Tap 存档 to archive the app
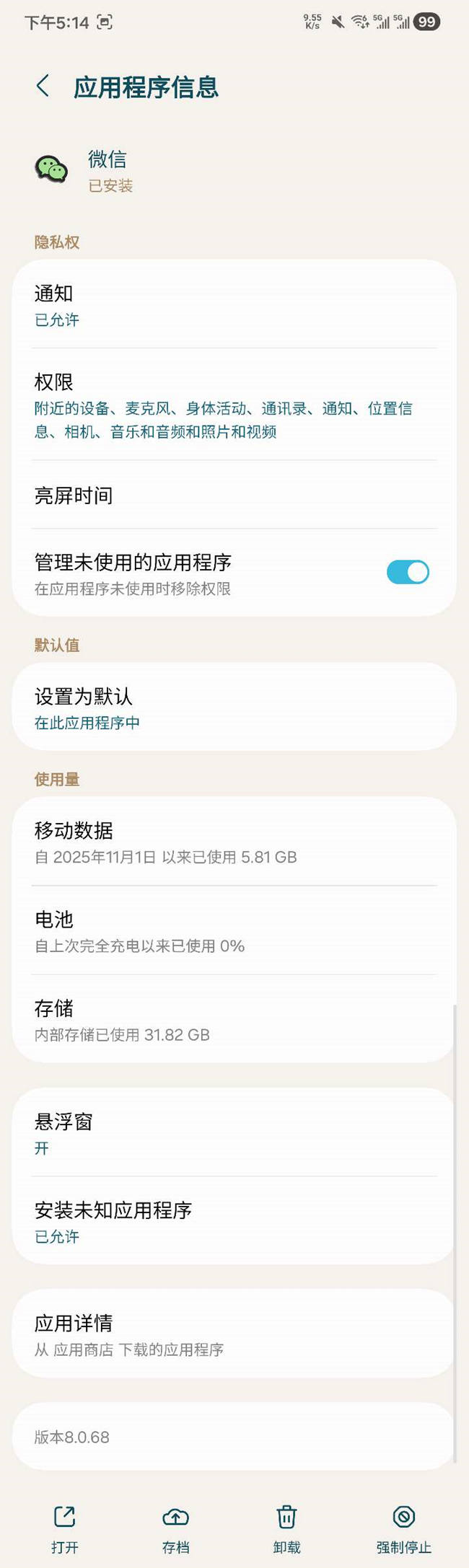Screen dimensions: 469x1568 pos(175,1529)
